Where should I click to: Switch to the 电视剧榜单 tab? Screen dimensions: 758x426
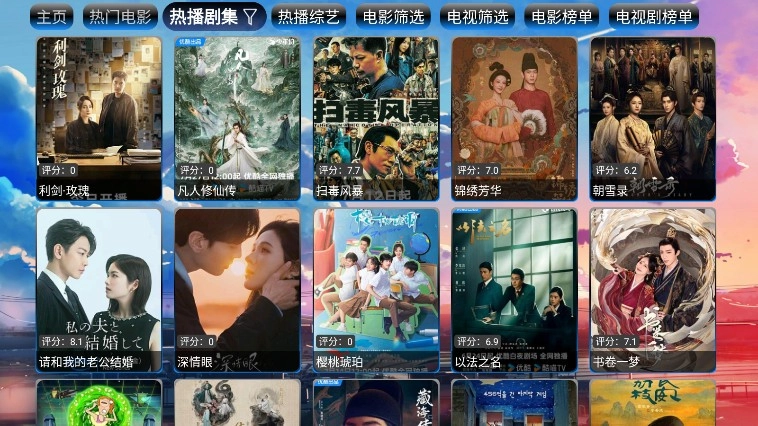(654, 16)
